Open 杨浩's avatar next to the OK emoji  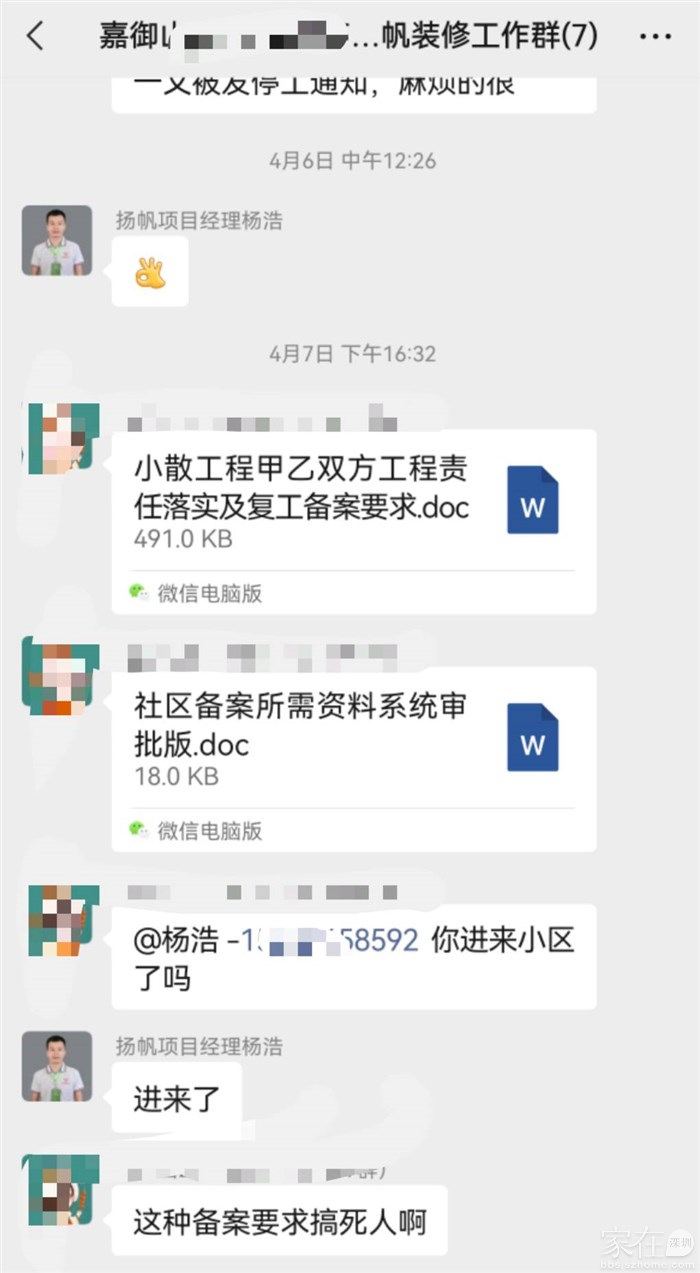coord(57,241)
